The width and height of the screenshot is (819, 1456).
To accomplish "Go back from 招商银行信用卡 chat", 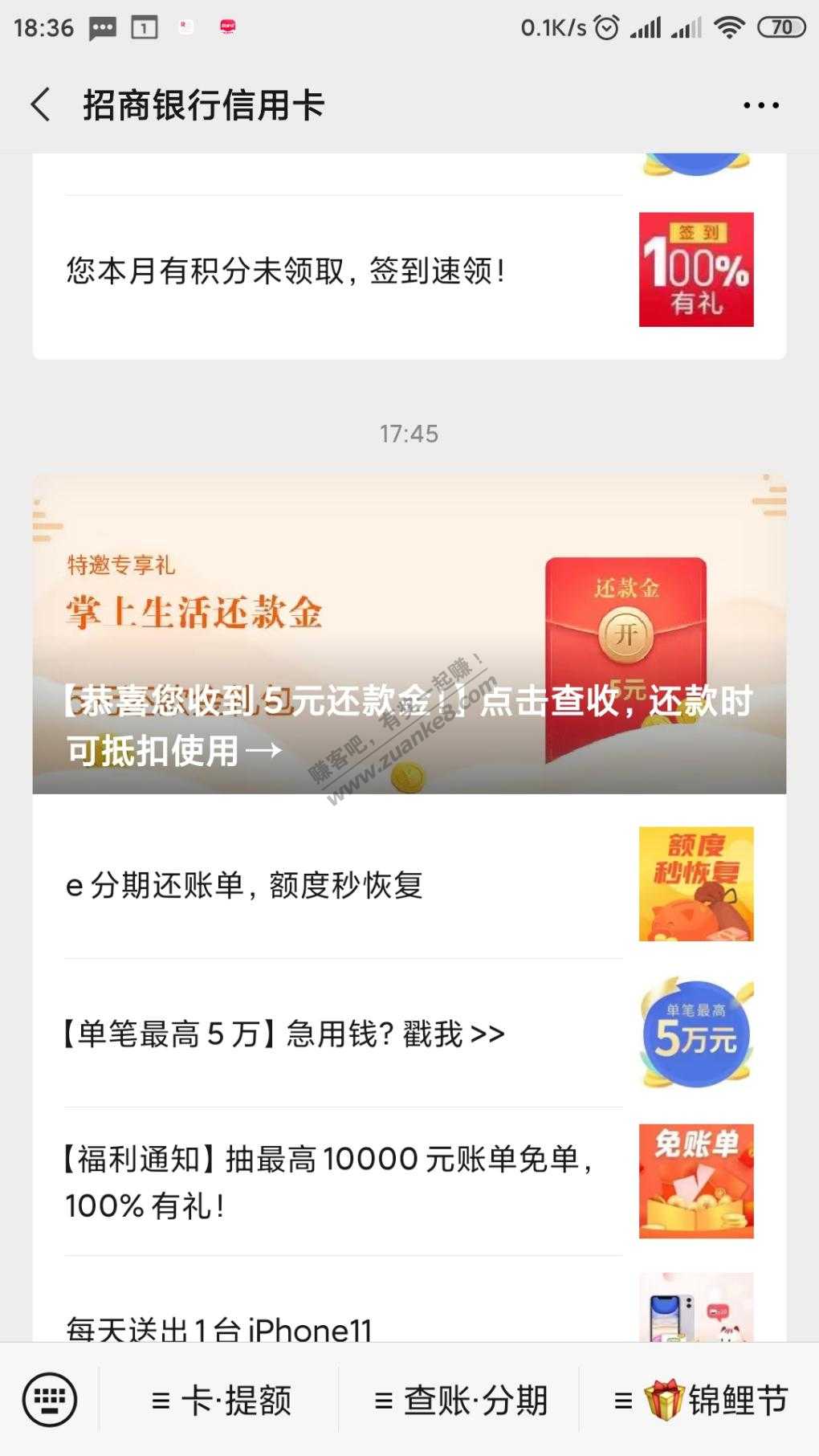I will [41, 105].
